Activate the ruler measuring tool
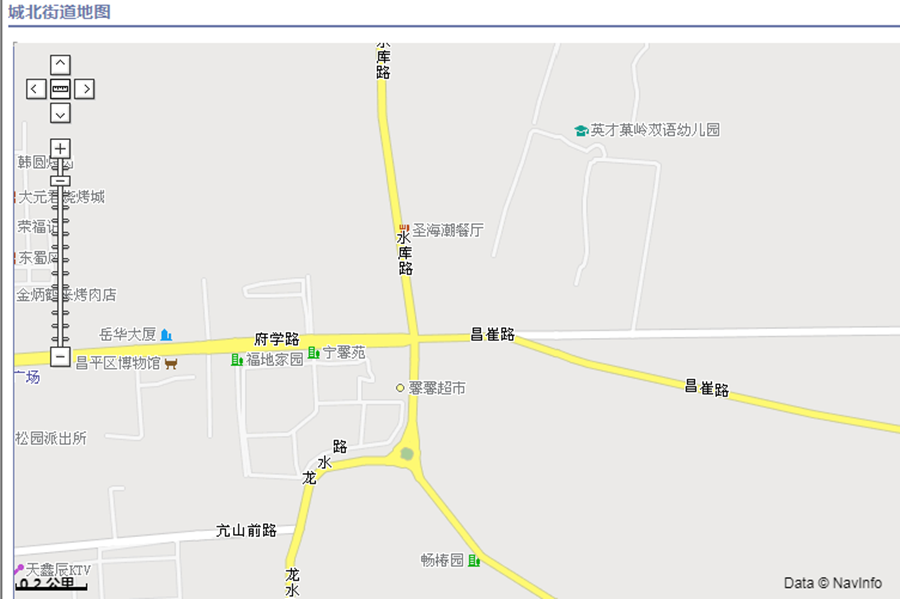 (x=61, y=89)
